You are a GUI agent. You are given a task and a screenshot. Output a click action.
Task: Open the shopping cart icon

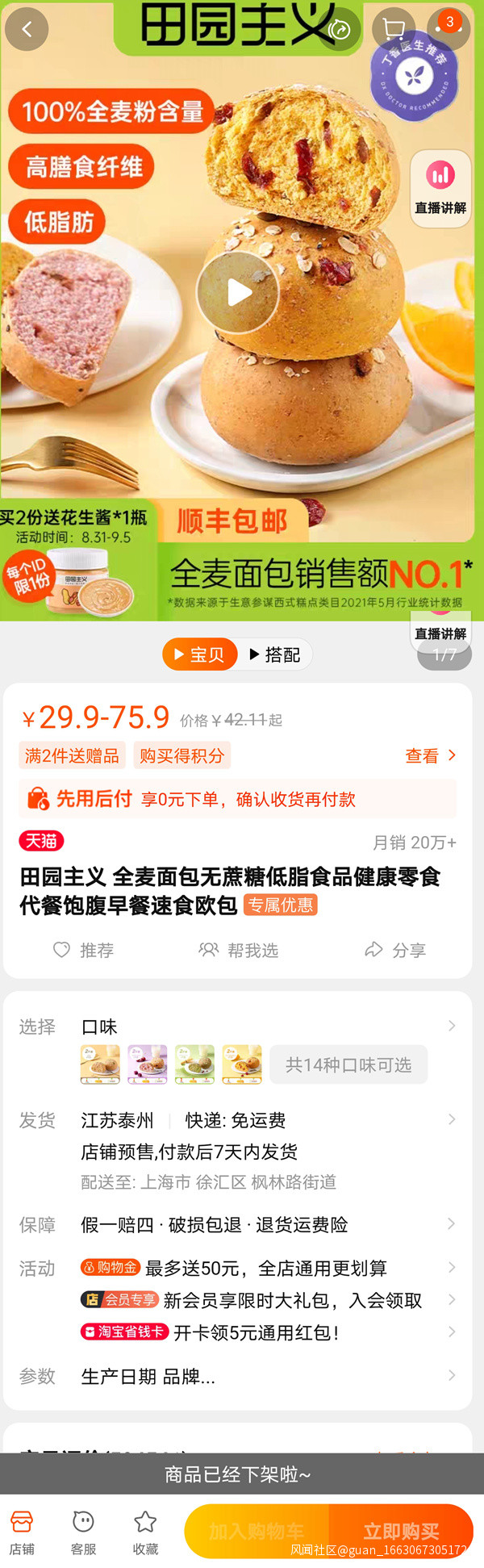click(x=394, y=30)
